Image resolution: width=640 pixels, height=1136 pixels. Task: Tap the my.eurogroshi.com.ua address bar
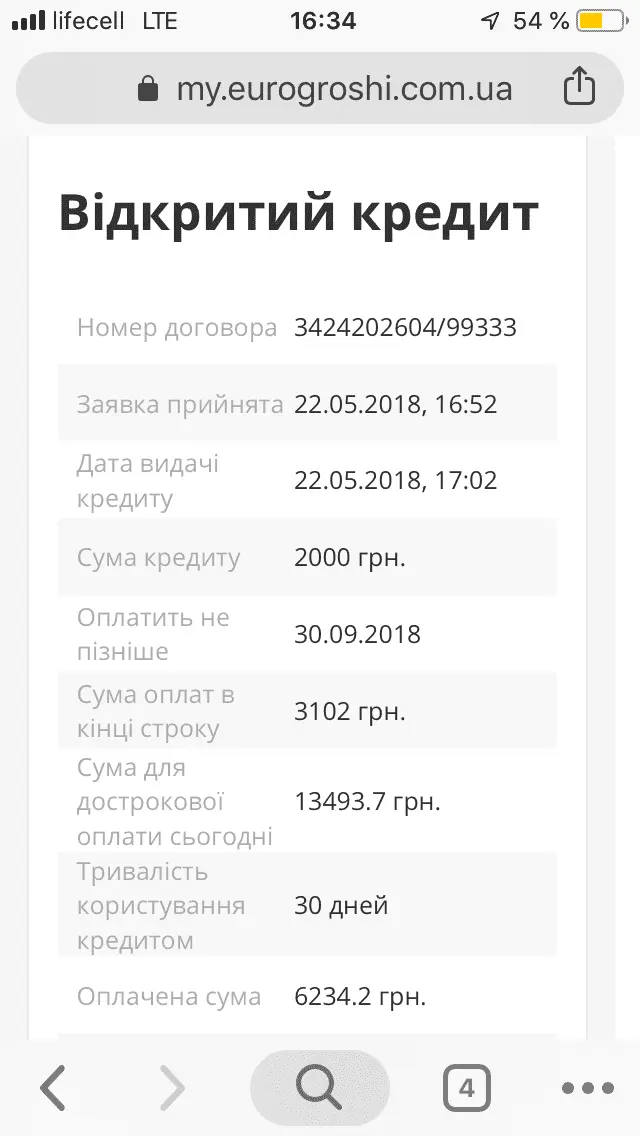tap(325, 89)
